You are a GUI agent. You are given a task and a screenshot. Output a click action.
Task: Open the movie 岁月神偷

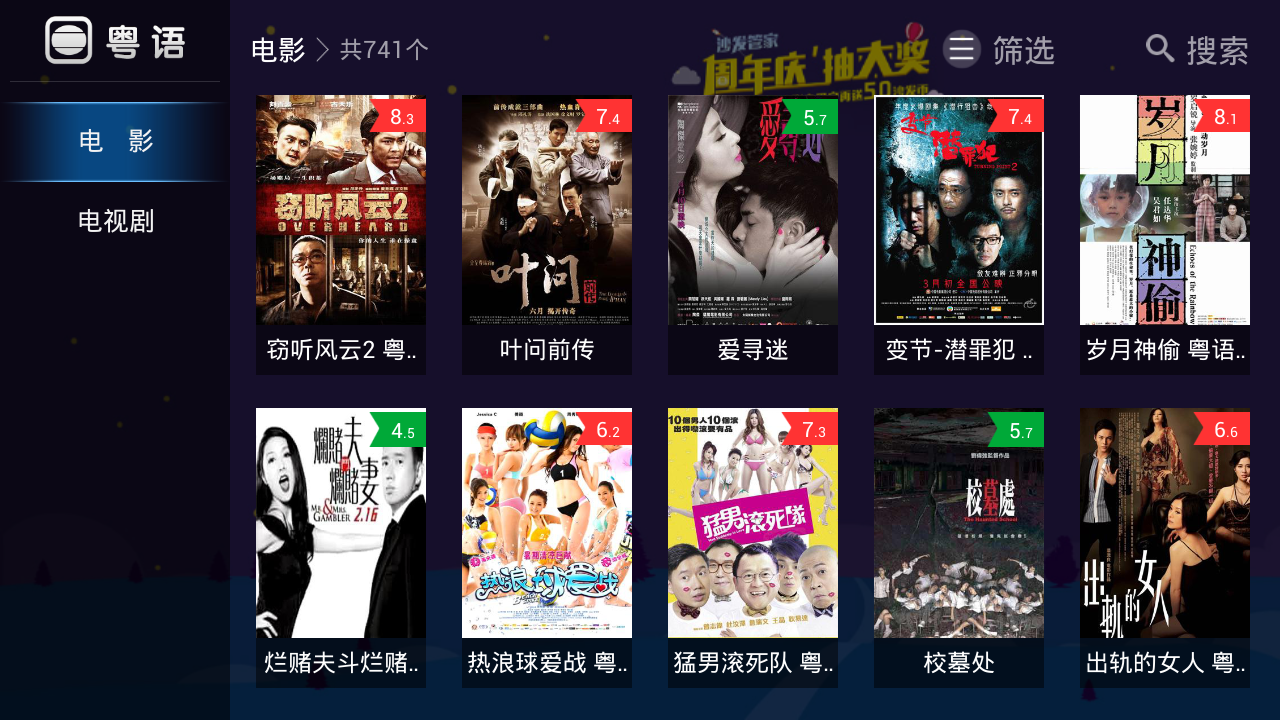pyautogui.click(x=1165, y=212)
